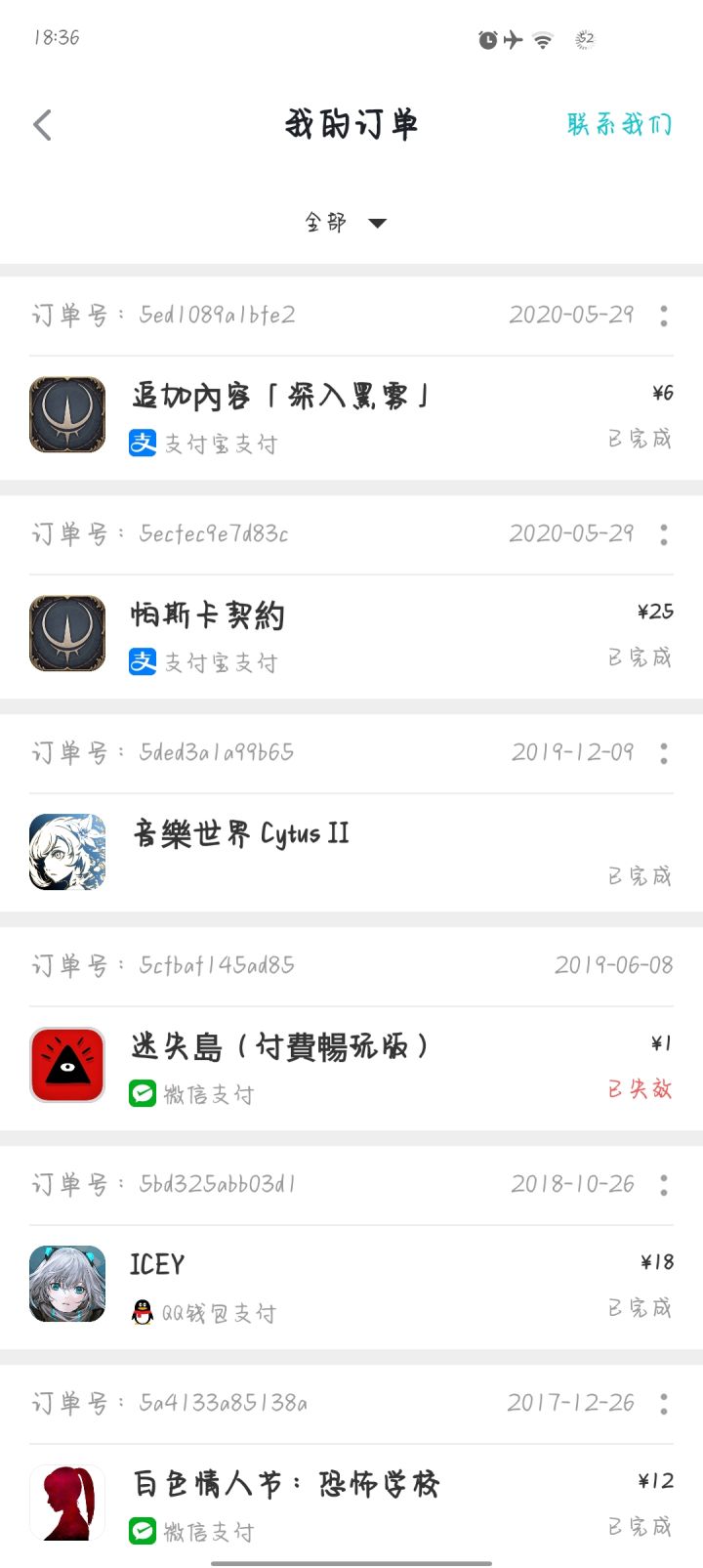Select the 我的订单 page title
Viewport: 703px width, 1568px height.
[351, 123]
